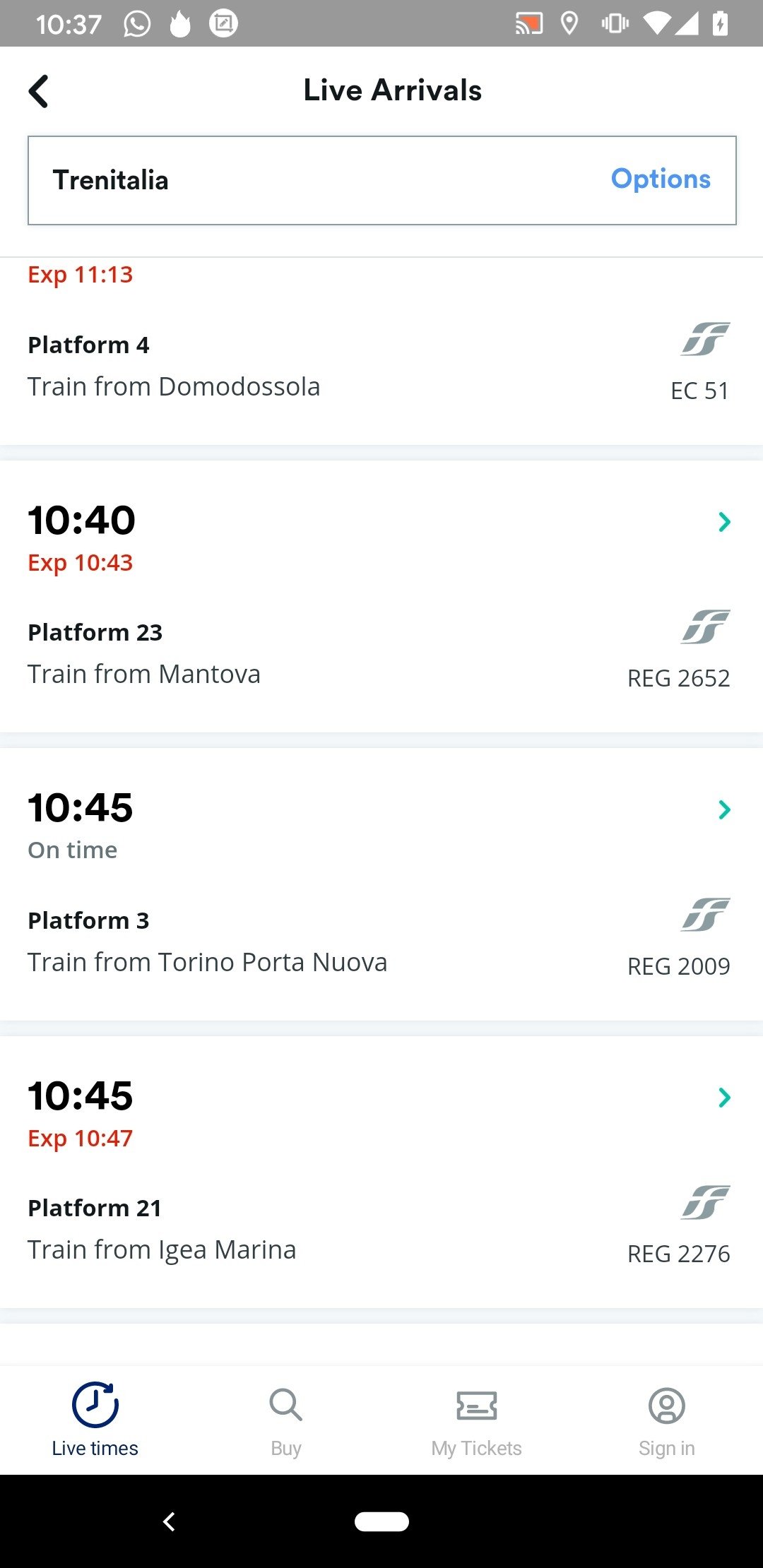This screenshot has width=763, height=1568.
Task: Select REG 2276 train from Igea Marina
Action: pos(381,1172)
